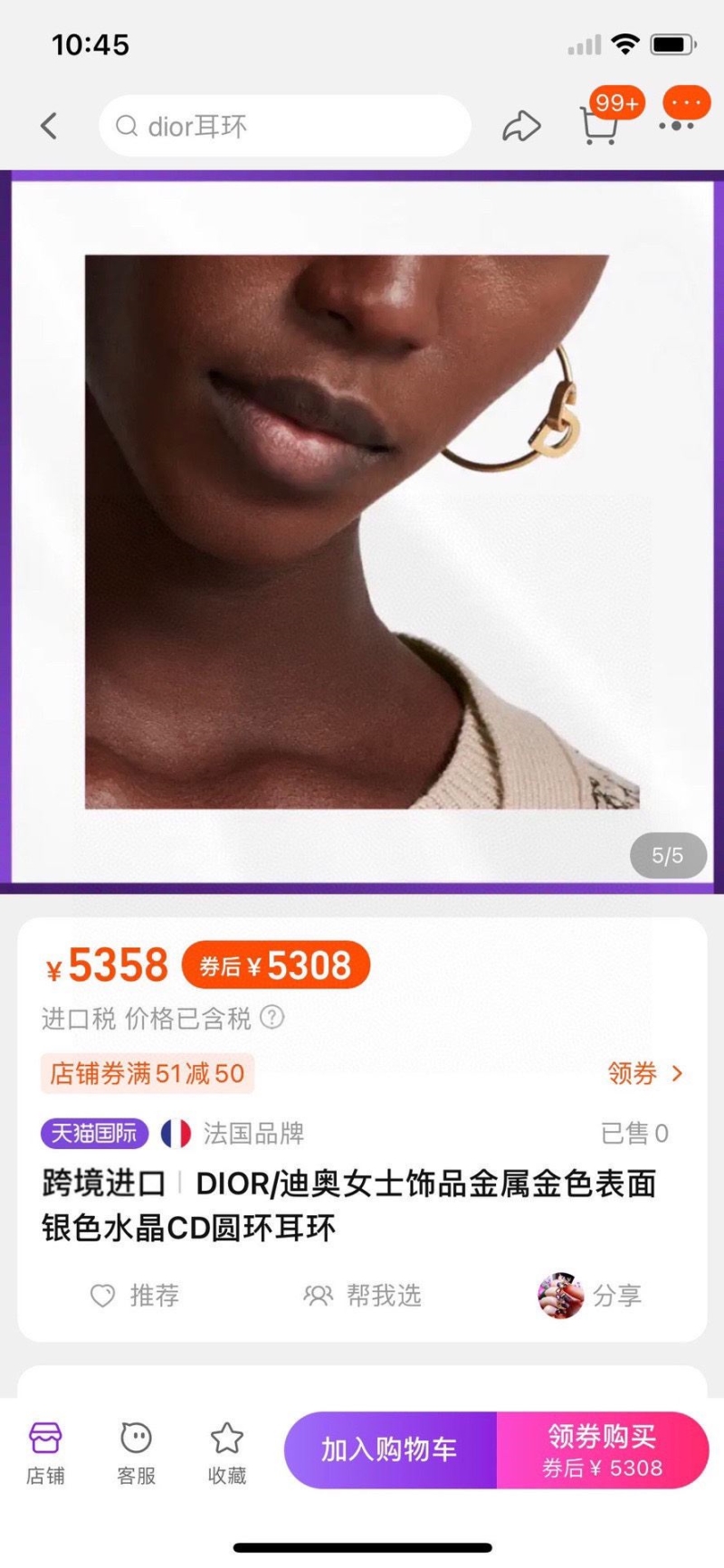This screenshot has width=724, height=1568.
Task: Open 法国品牌 French brand label
Action: pos(238,1134)
